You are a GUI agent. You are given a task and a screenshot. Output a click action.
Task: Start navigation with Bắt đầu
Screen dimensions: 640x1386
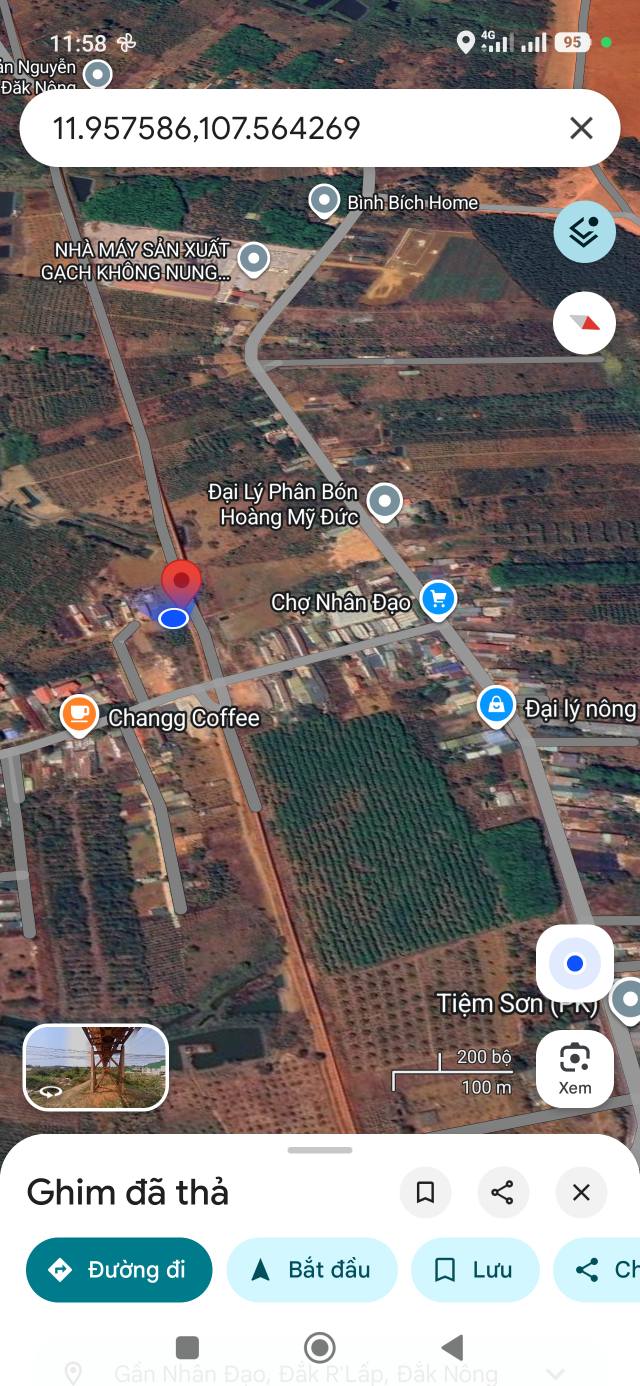[312, 1270]
